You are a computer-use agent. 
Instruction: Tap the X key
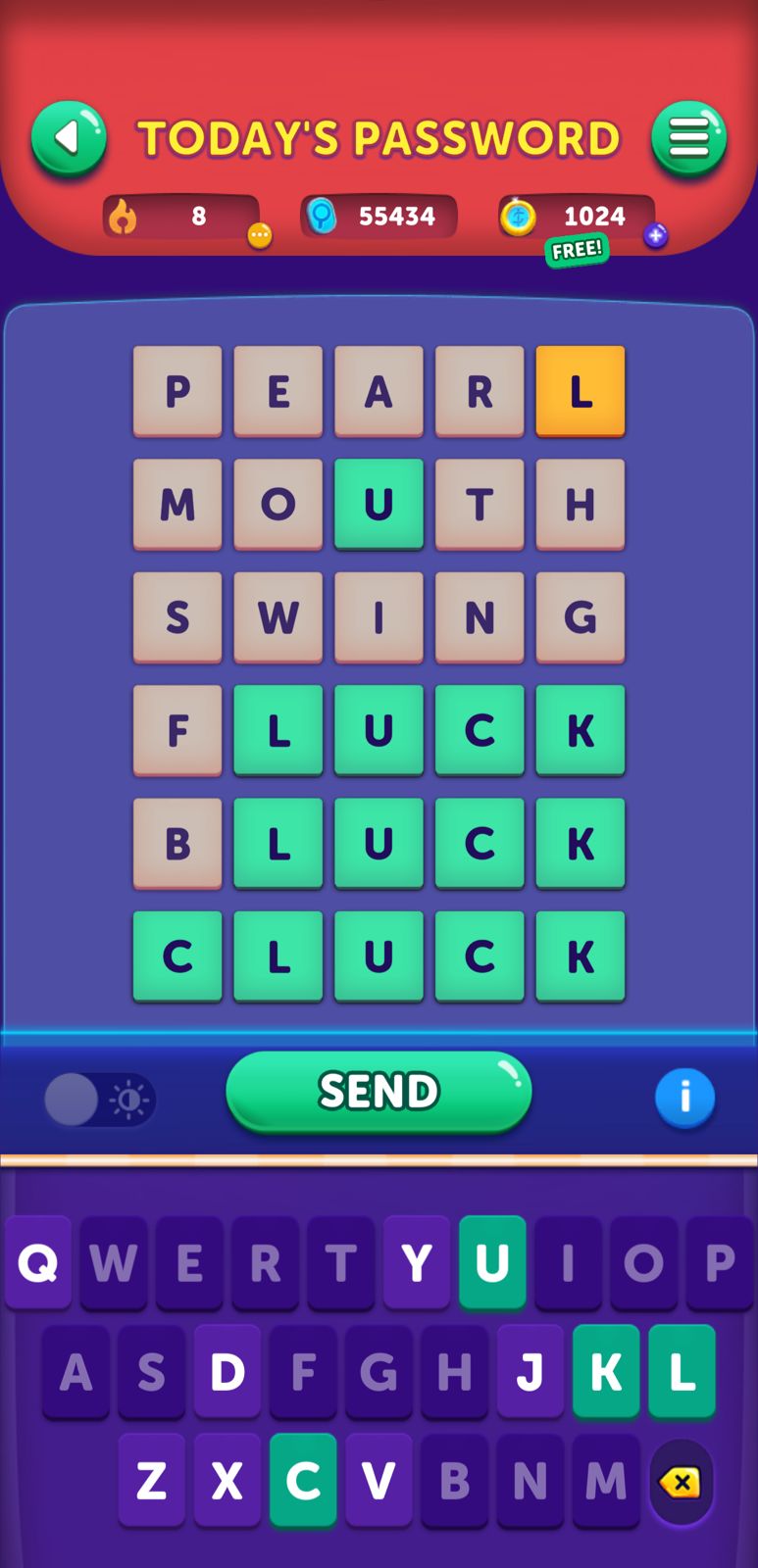click(227, 1480)
